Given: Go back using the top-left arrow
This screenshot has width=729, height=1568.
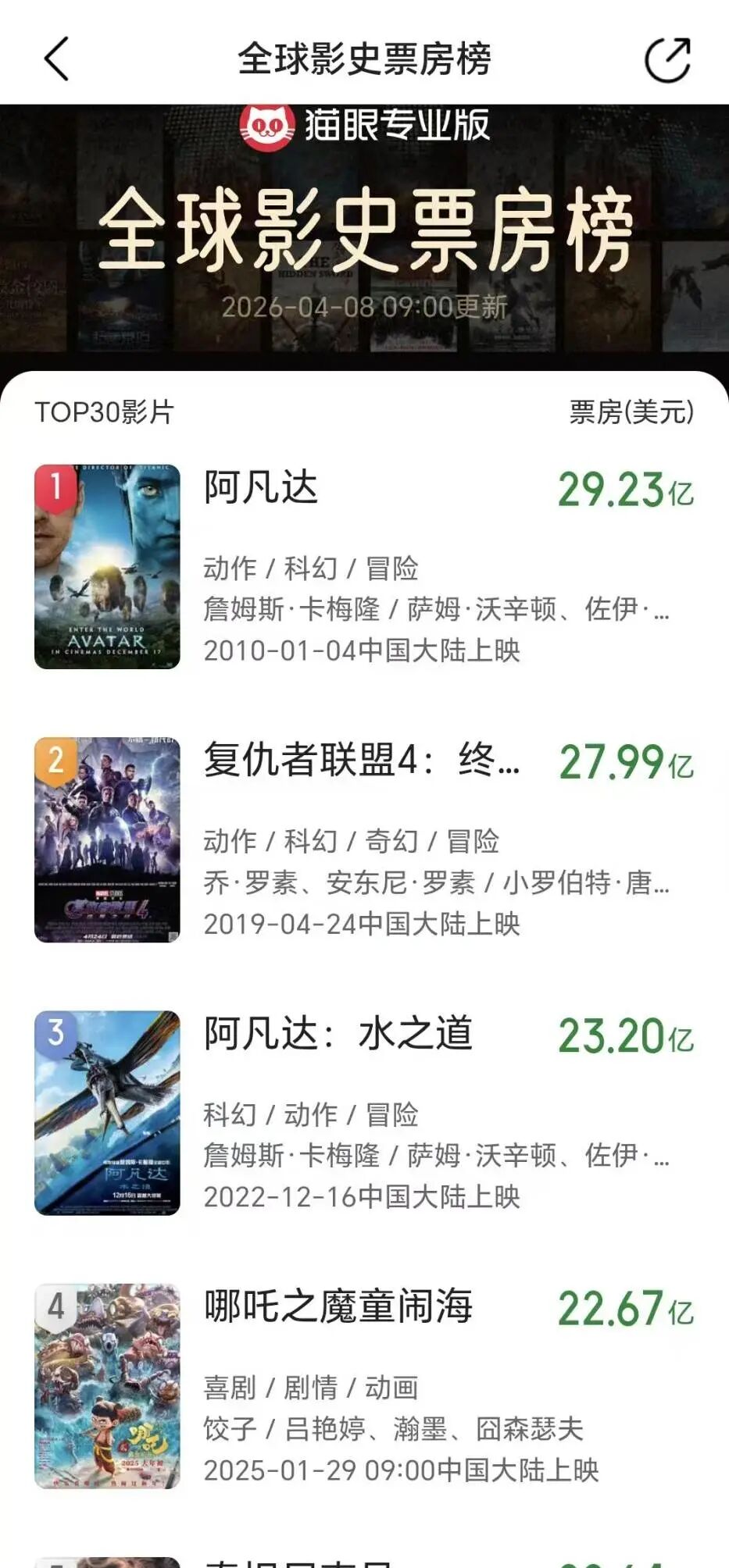Looking at the screenshot, I should tap(56, 59).
